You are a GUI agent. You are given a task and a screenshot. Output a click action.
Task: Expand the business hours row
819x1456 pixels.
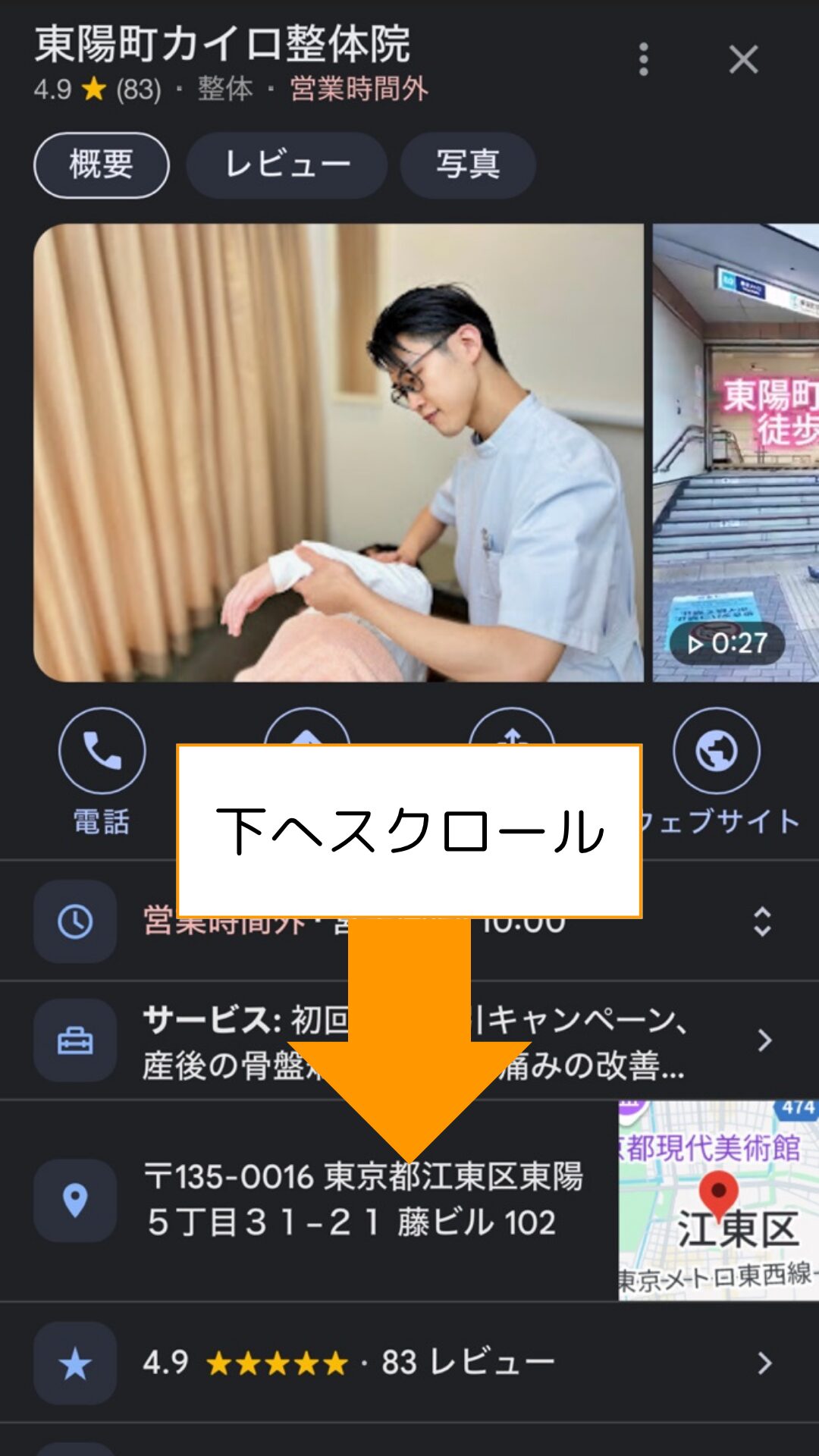[761, 921]
